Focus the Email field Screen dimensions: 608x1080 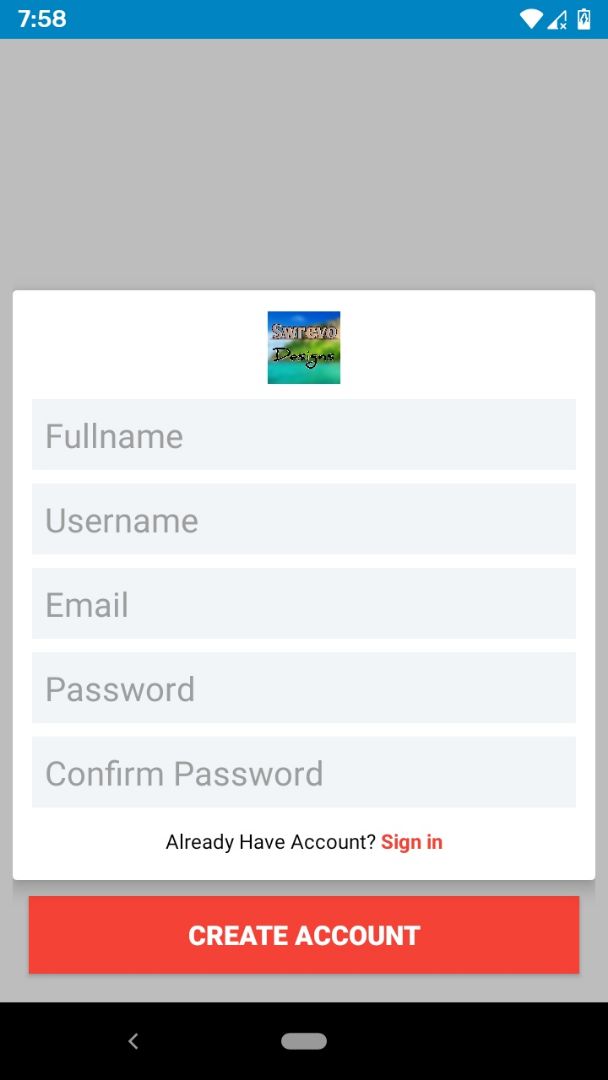tap(303, 604)
